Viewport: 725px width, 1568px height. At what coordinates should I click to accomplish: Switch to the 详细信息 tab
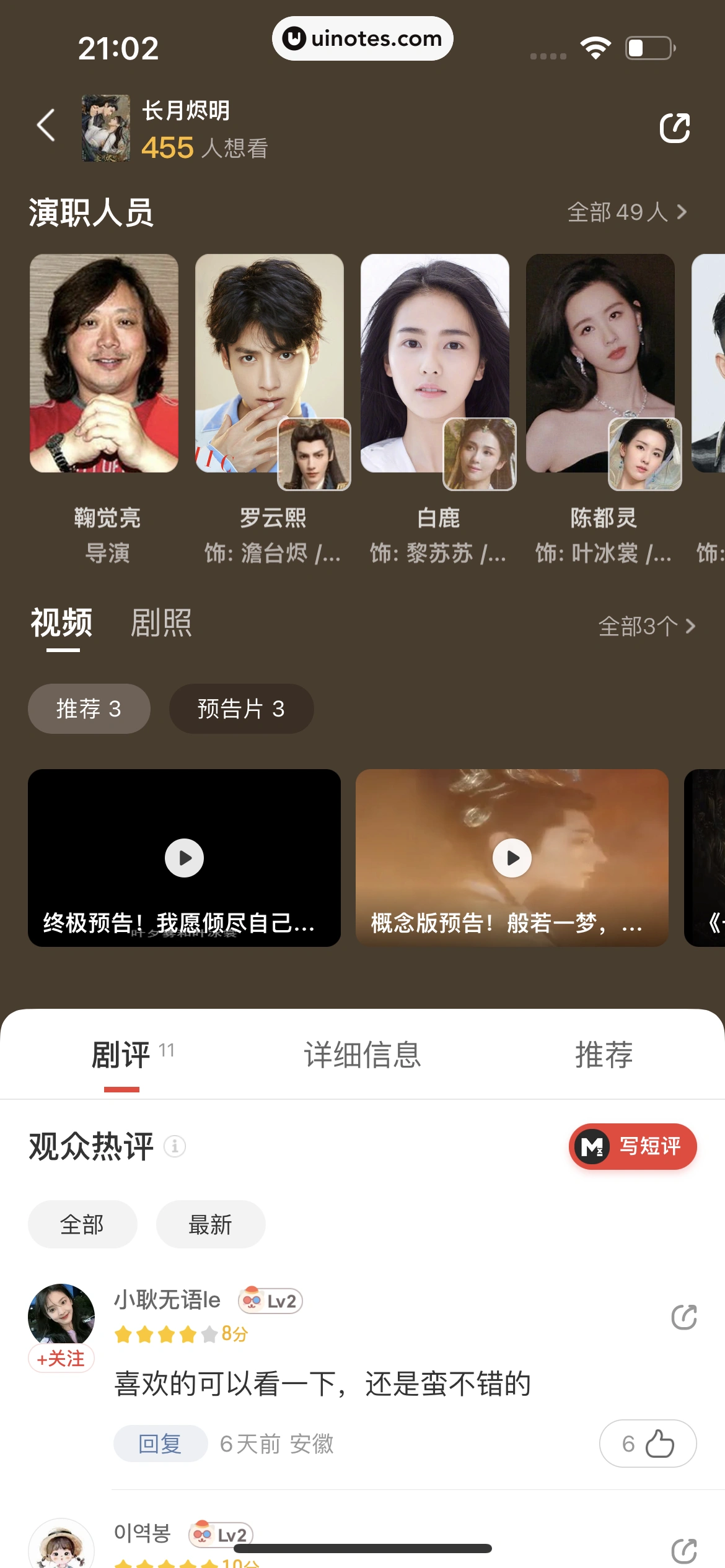tap(362, 1055)
